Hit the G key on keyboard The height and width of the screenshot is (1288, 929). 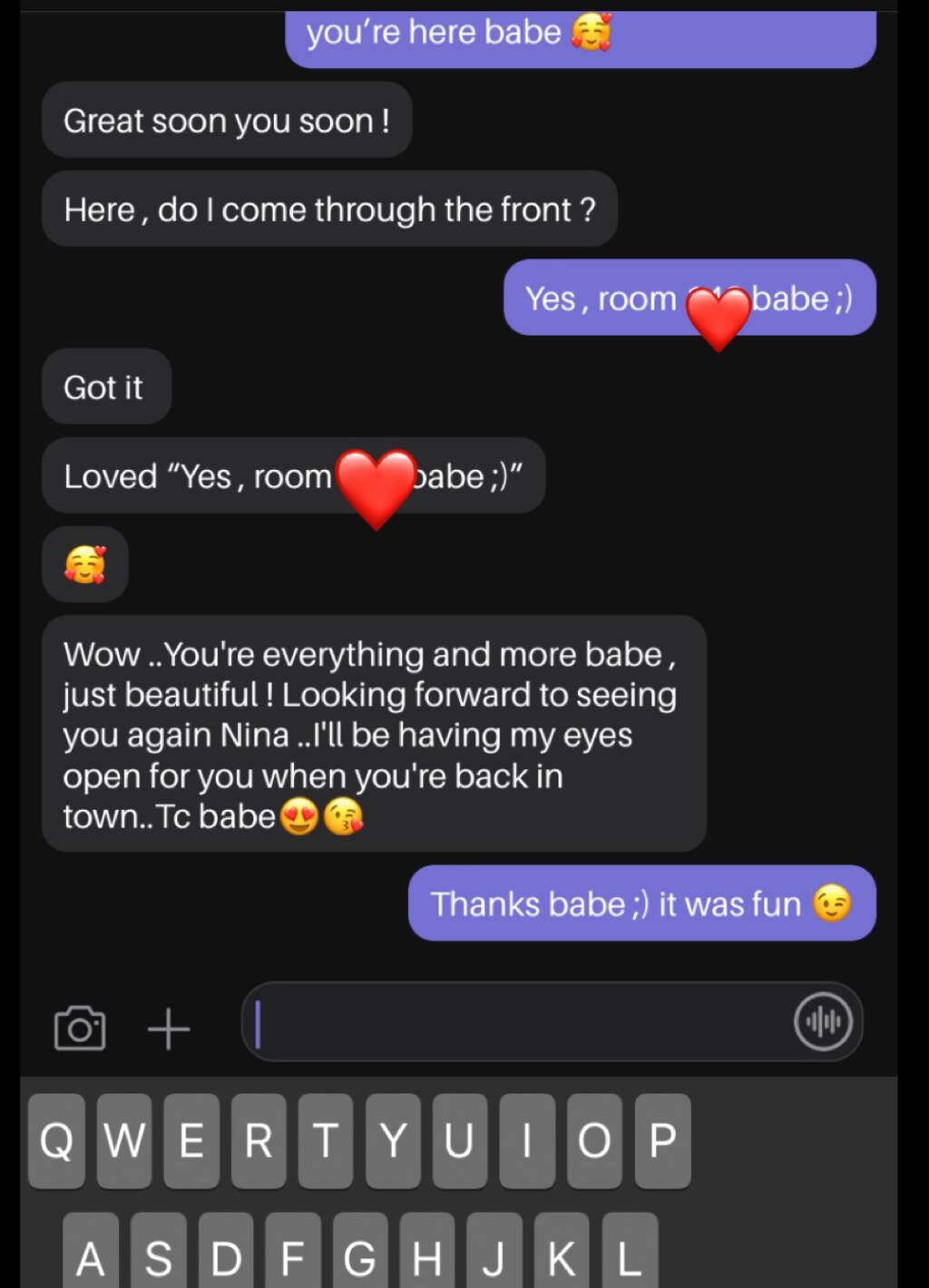coord(359,1257)
